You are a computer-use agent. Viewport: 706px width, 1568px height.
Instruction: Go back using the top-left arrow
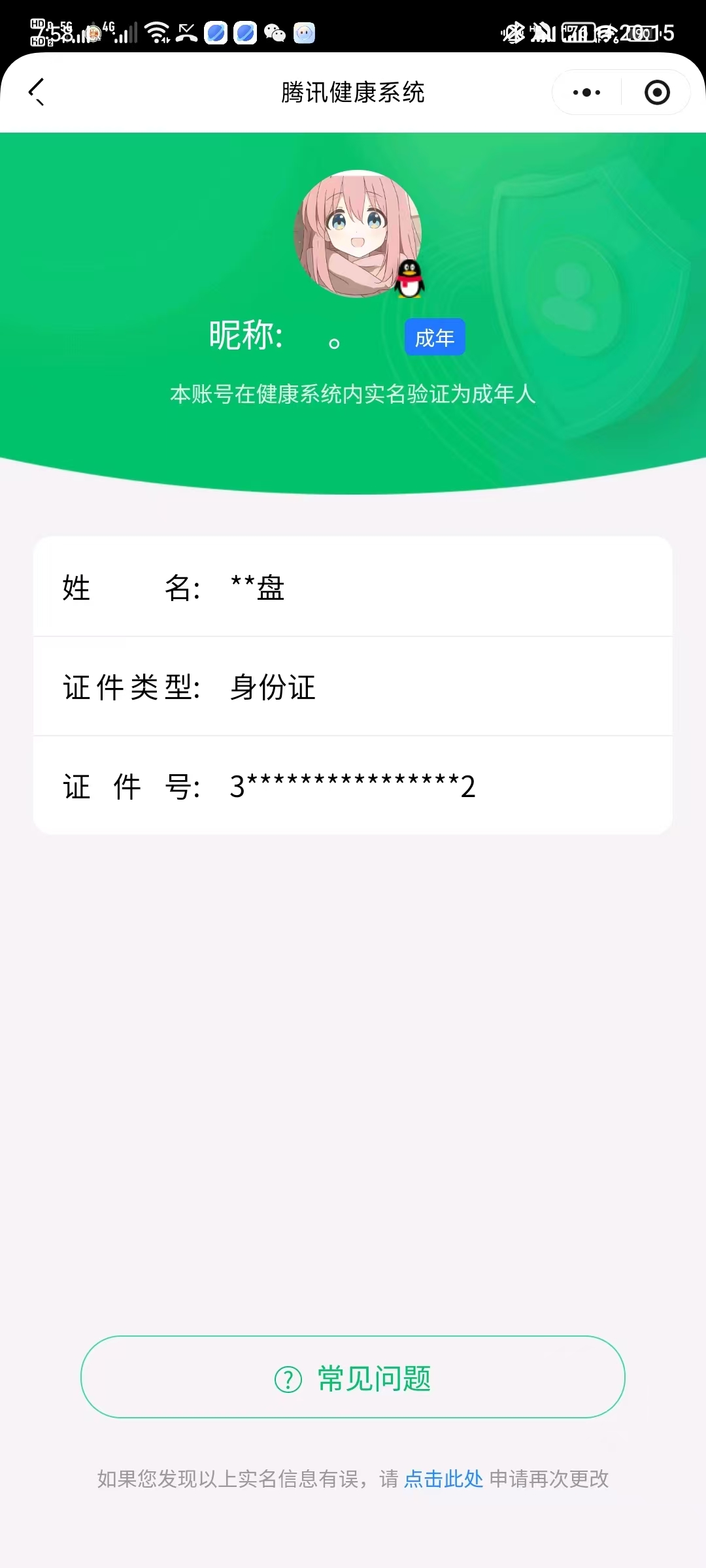[x=37, y=92]
